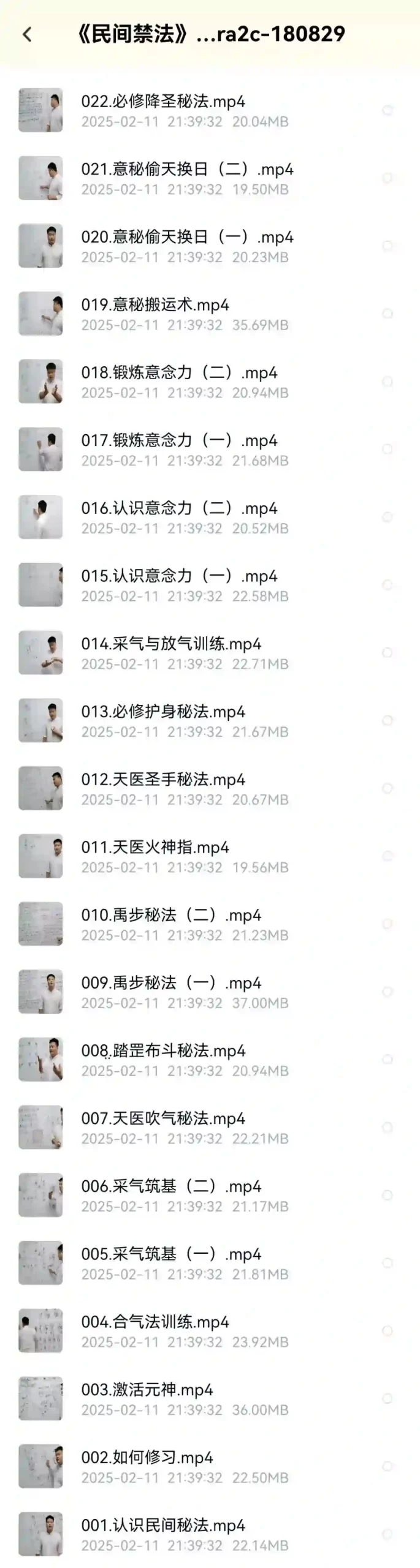Open 011.天医火神指.mp4
Viewport: 420px width, 1568px height.
[x=210, y=856]
